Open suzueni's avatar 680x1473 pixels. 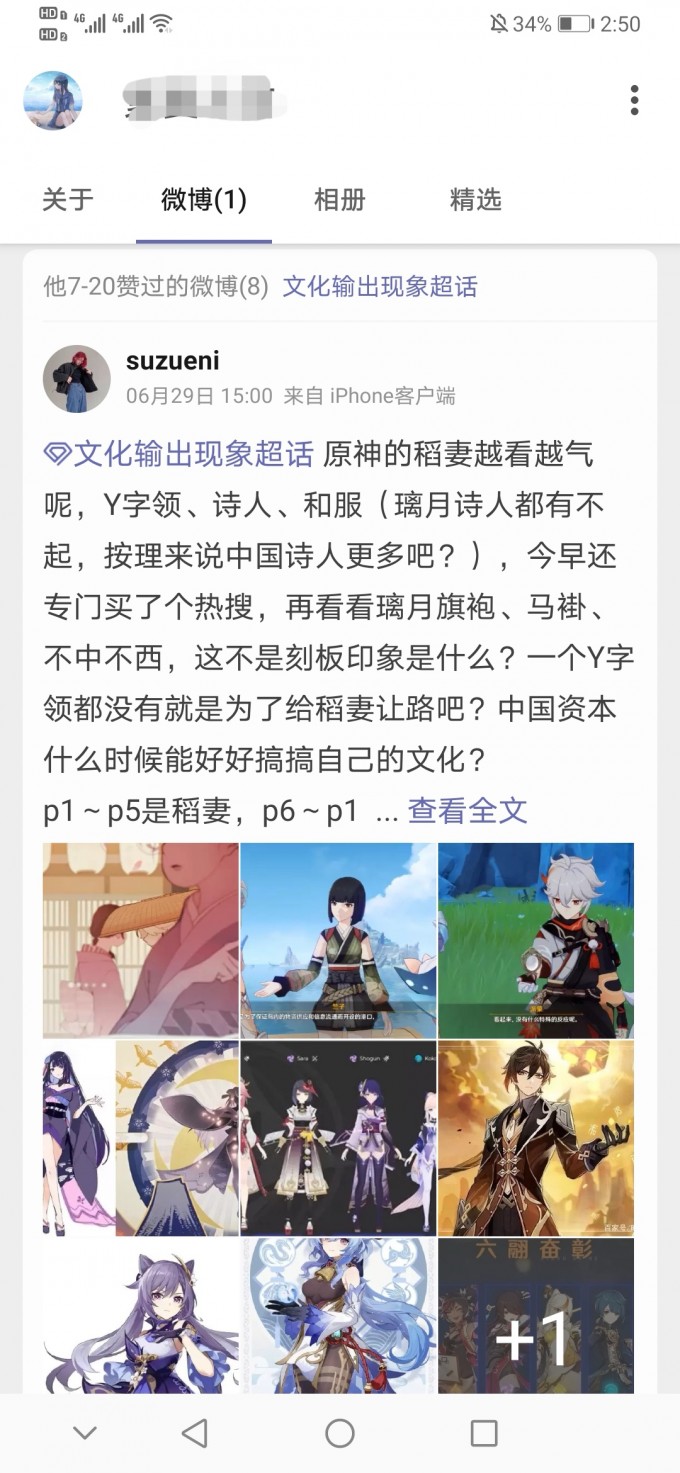76,380
